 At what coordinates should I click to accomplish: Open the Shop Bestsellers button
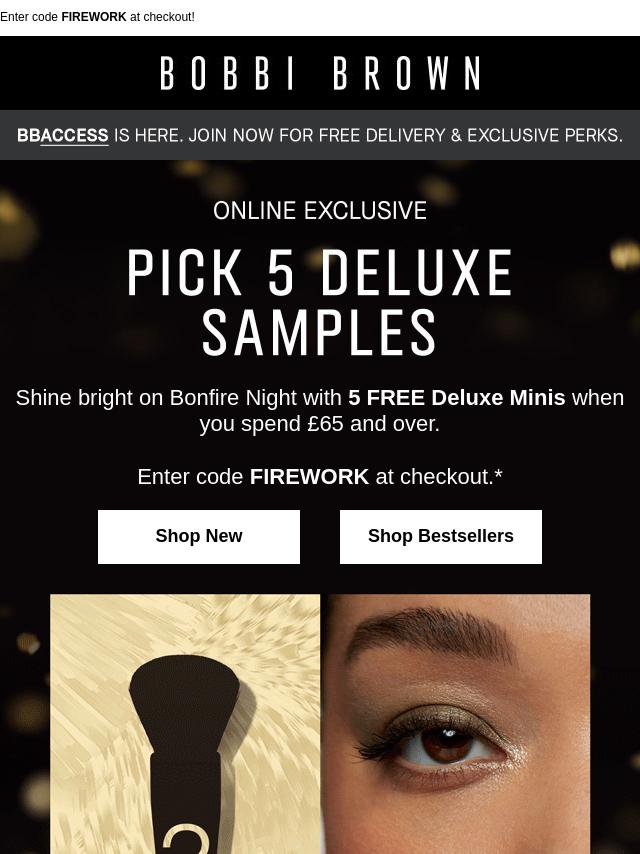tap(440, 537)
